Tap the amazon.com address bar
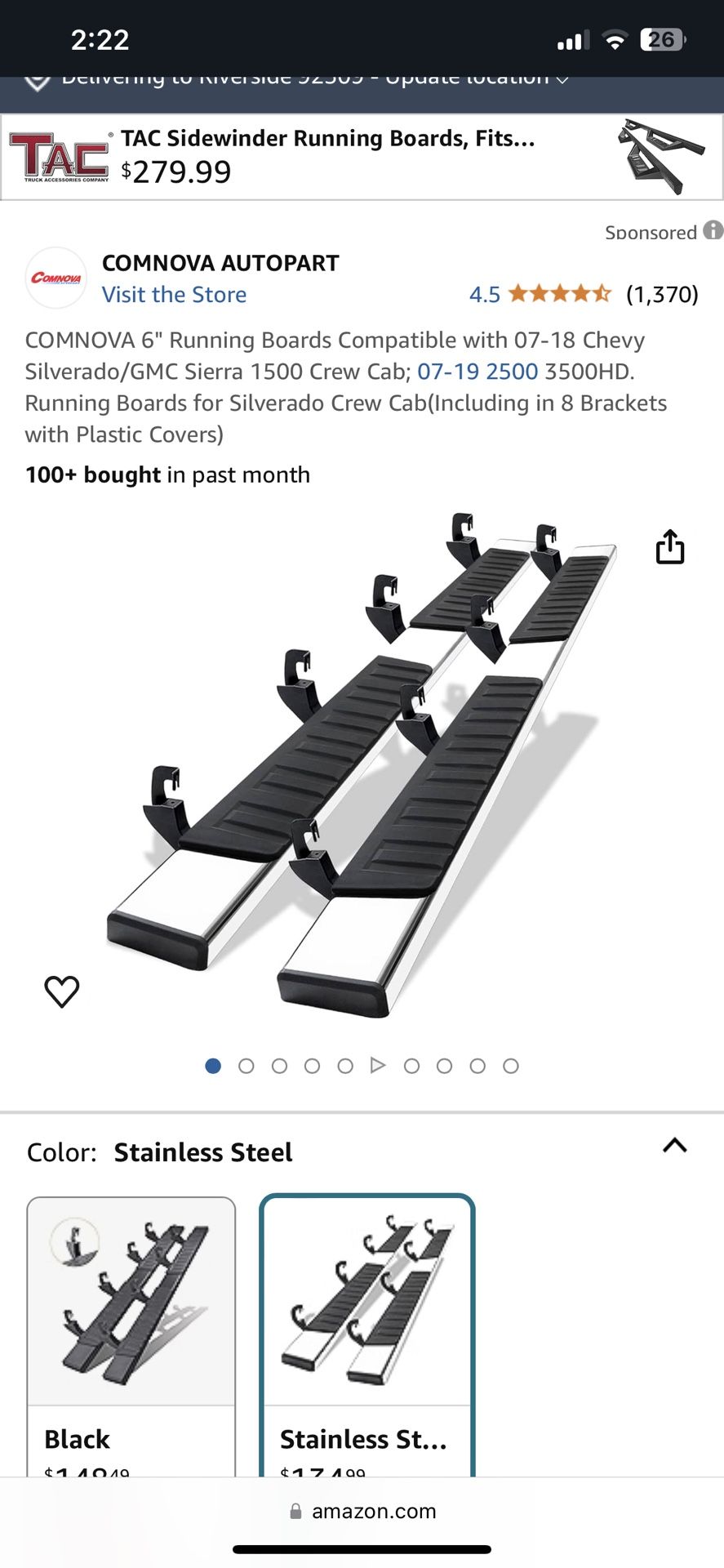This screenshot has height=1568, width=724. [362, 1511]
